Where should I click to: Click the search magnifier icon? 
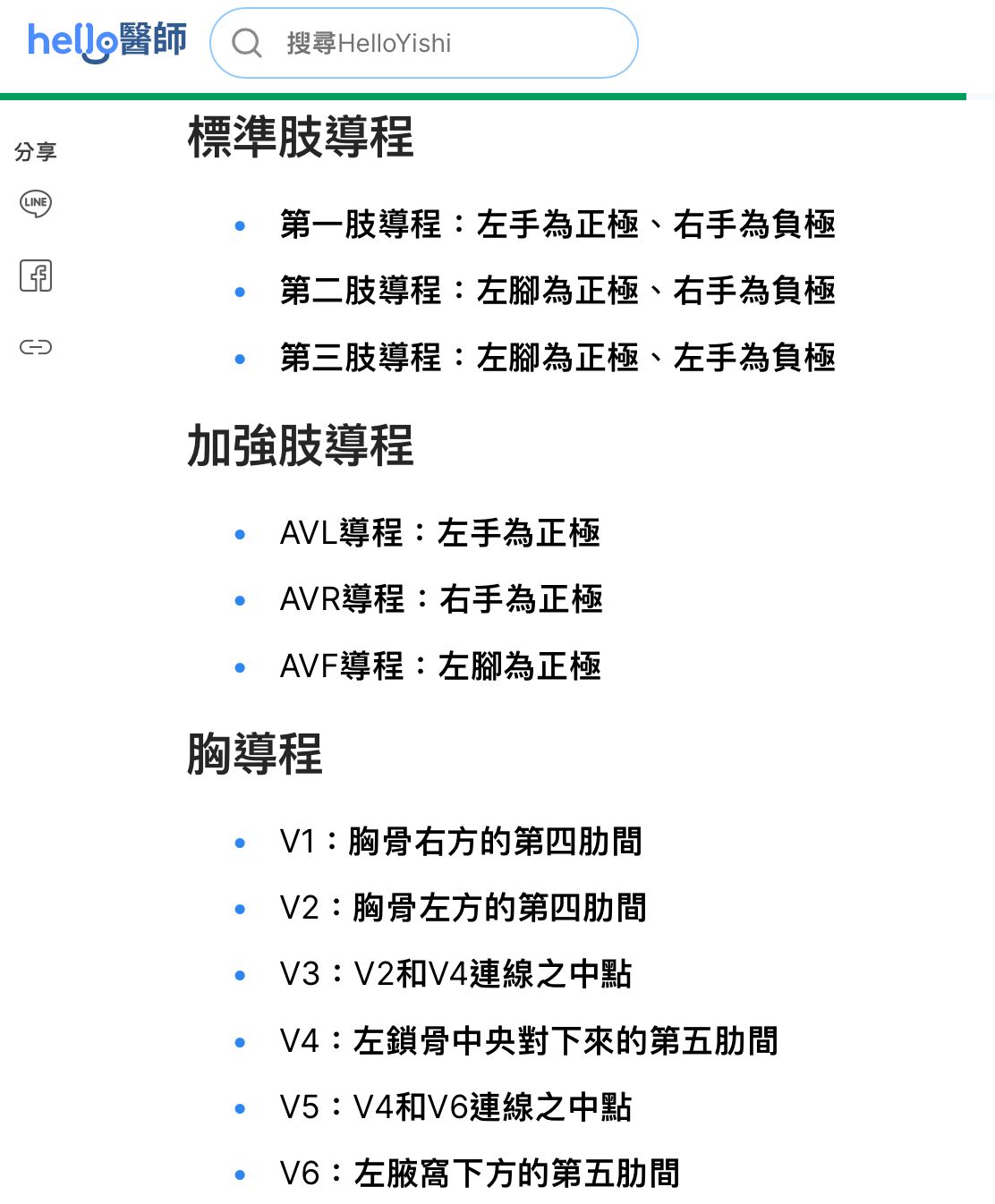[248, 42]
